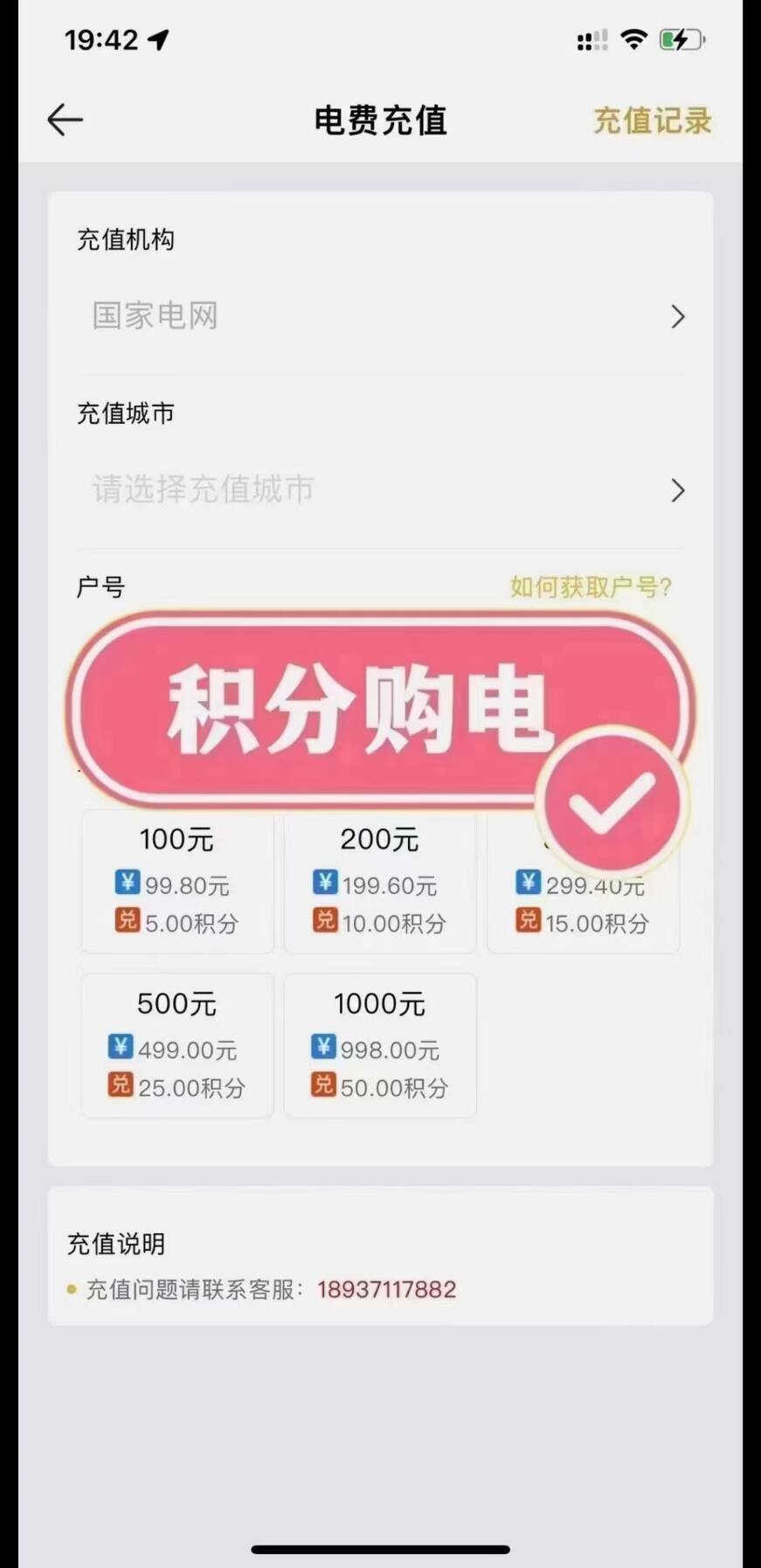Select the 500元 recharge amount
This screenshot has height=1568, width=761.
177,1044
